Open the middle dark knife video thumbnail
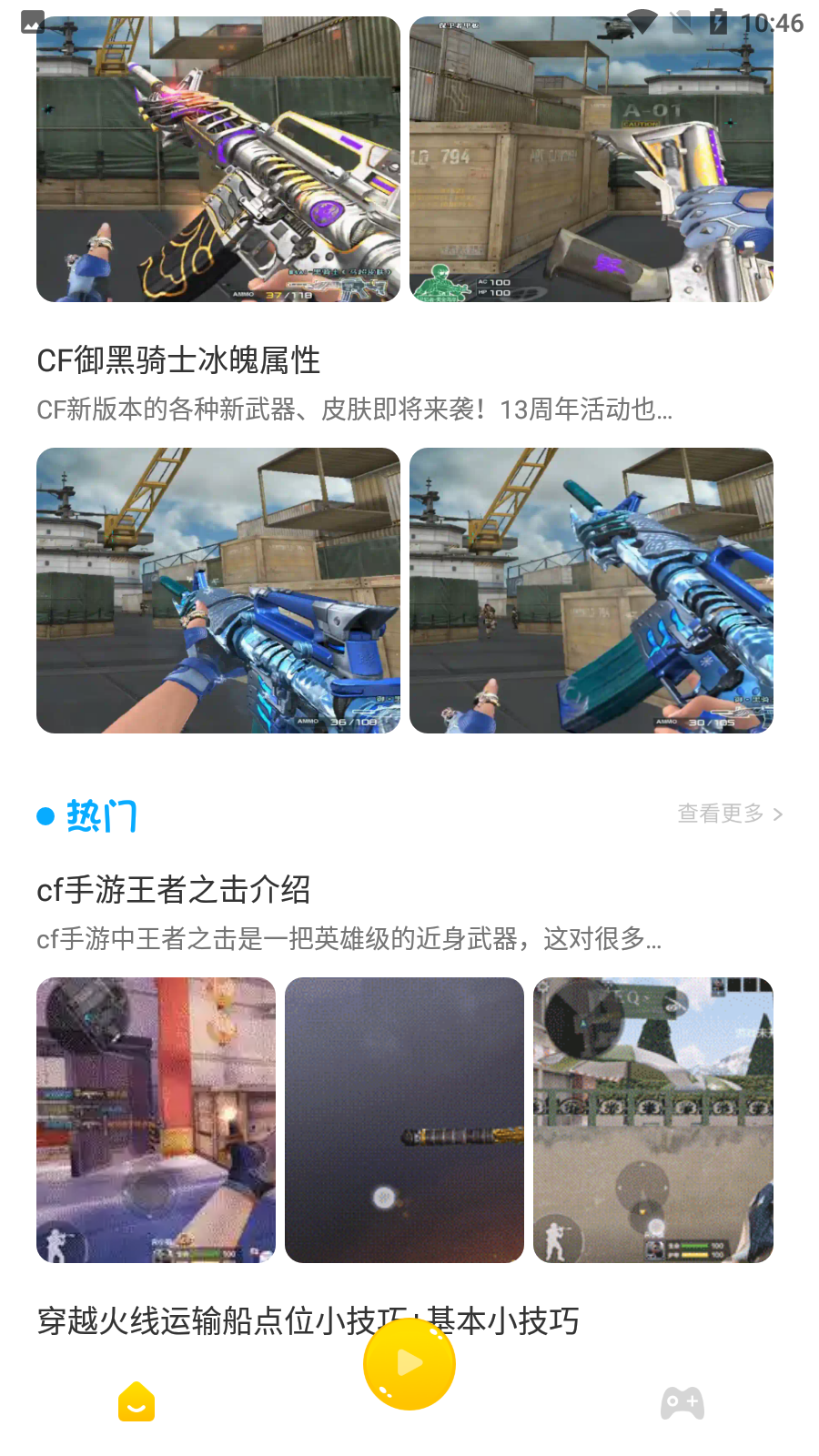The height and width of the screenshot is (1456, 819). pyautogui.click(x=404, y=1119)
